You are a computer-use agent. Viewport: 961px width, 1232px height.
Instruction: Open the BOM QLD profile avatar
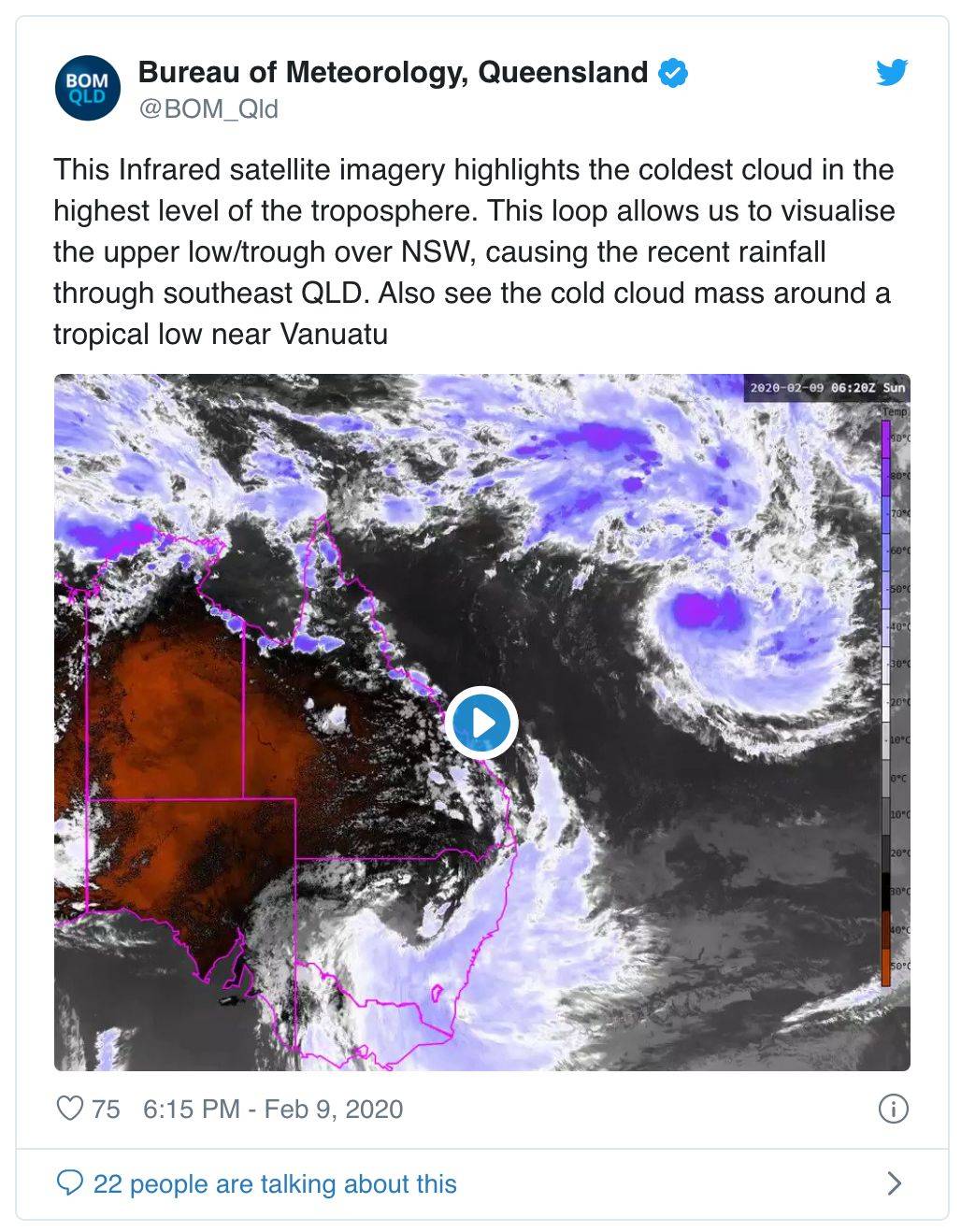click(88, 89)
